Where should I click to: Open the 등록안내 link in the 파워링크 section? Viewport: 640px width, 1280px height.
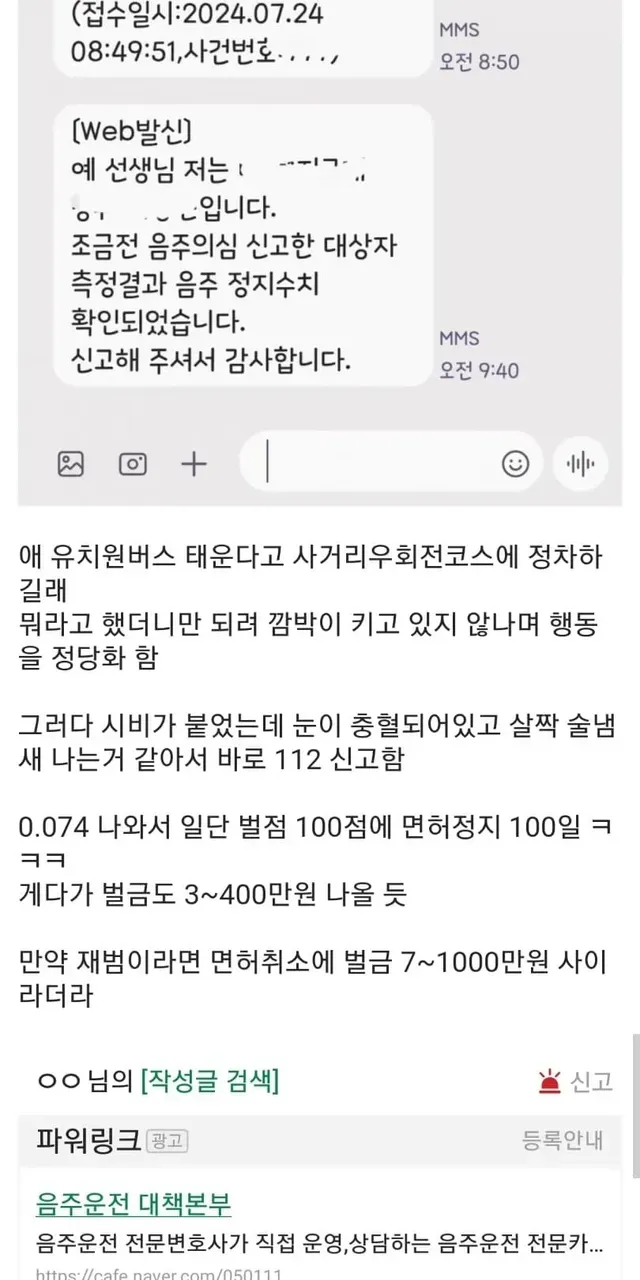coord(563,1140)
